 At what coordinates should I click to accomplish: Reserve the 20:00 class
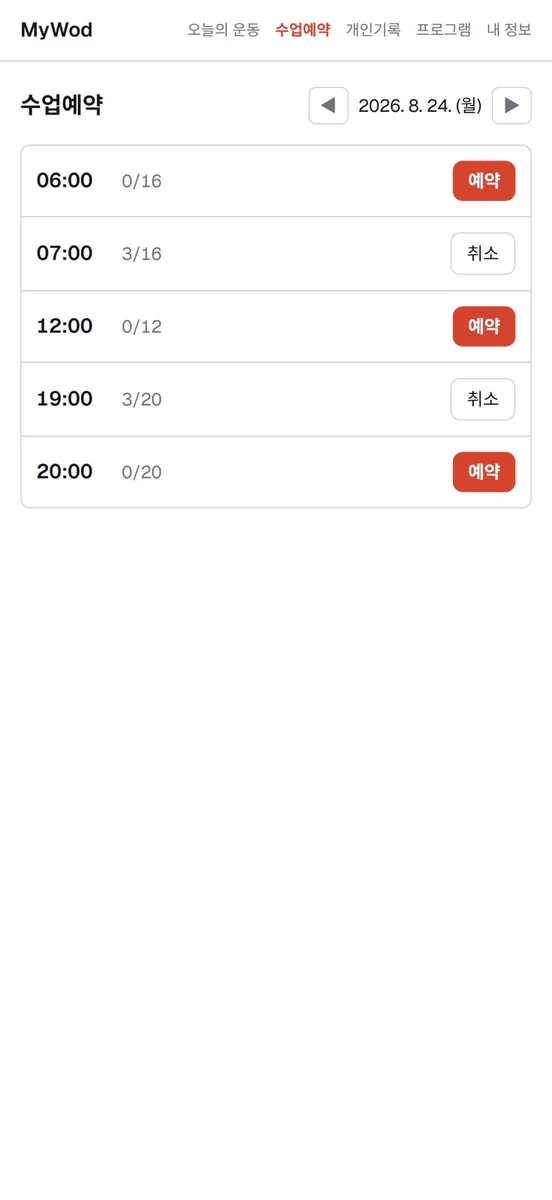[484, 472]
